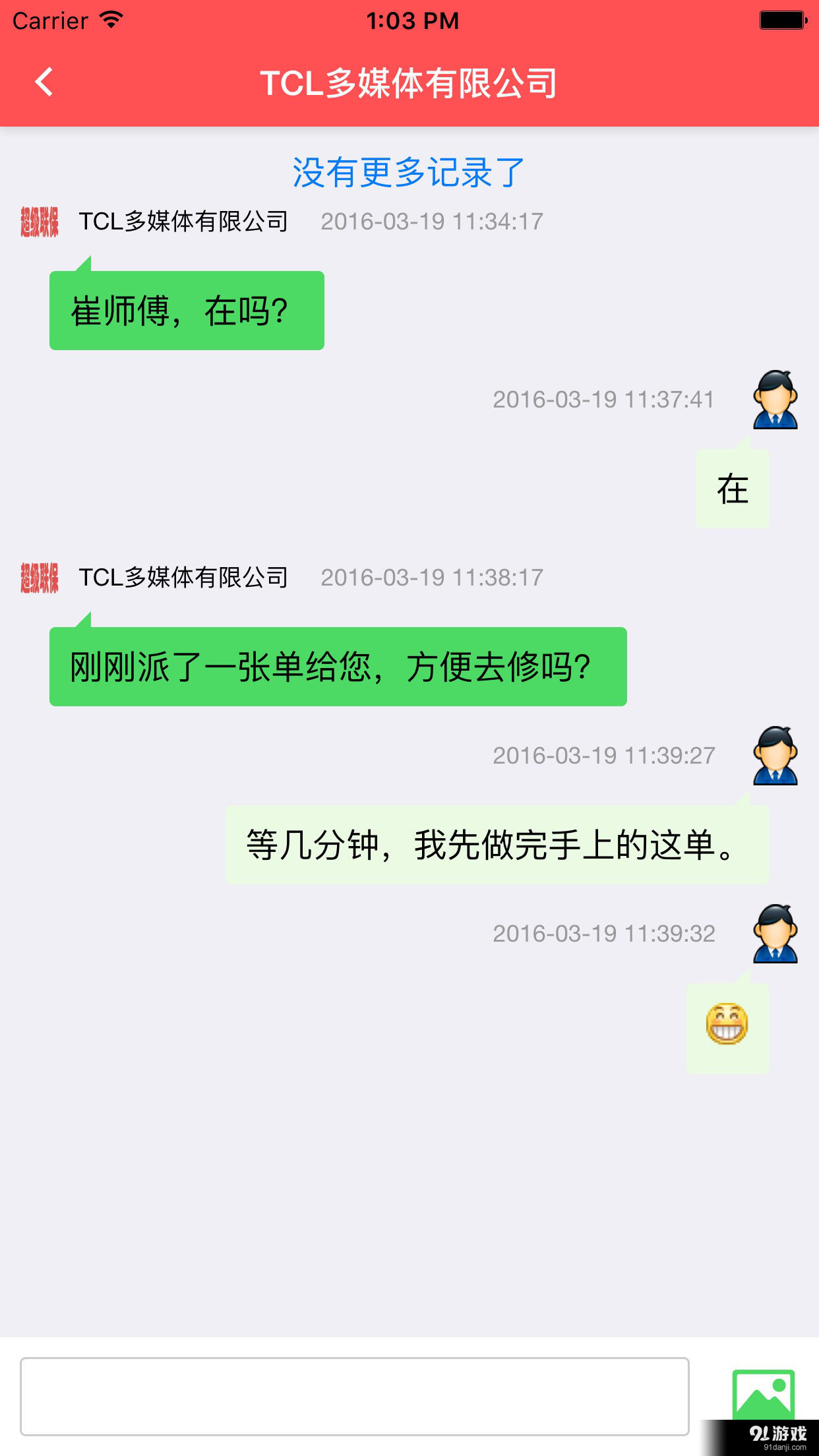Tap the 超级联保 badge near 11:38 message
The width and height of the screenshot is (819, 1456).
38,578
